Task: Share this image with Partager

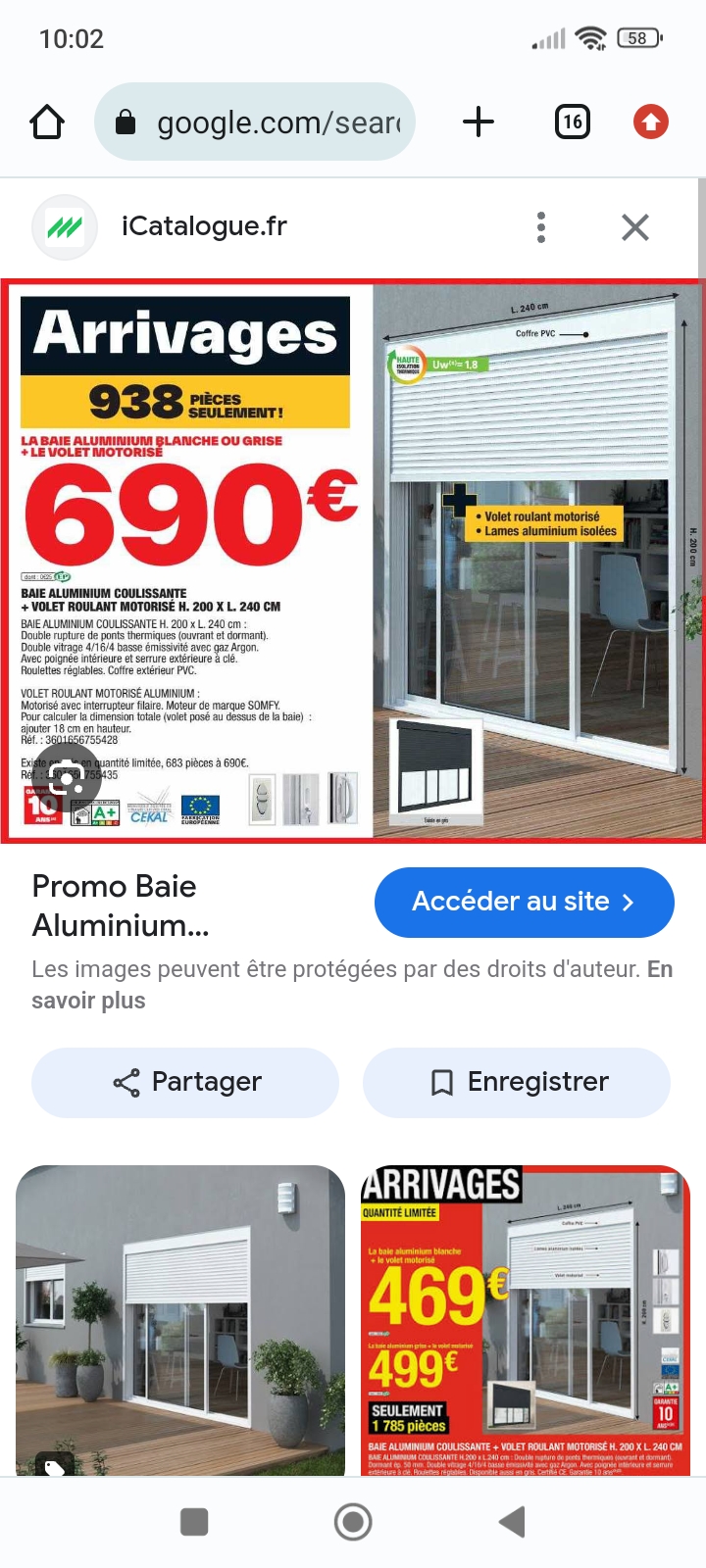Action: 185,1082
